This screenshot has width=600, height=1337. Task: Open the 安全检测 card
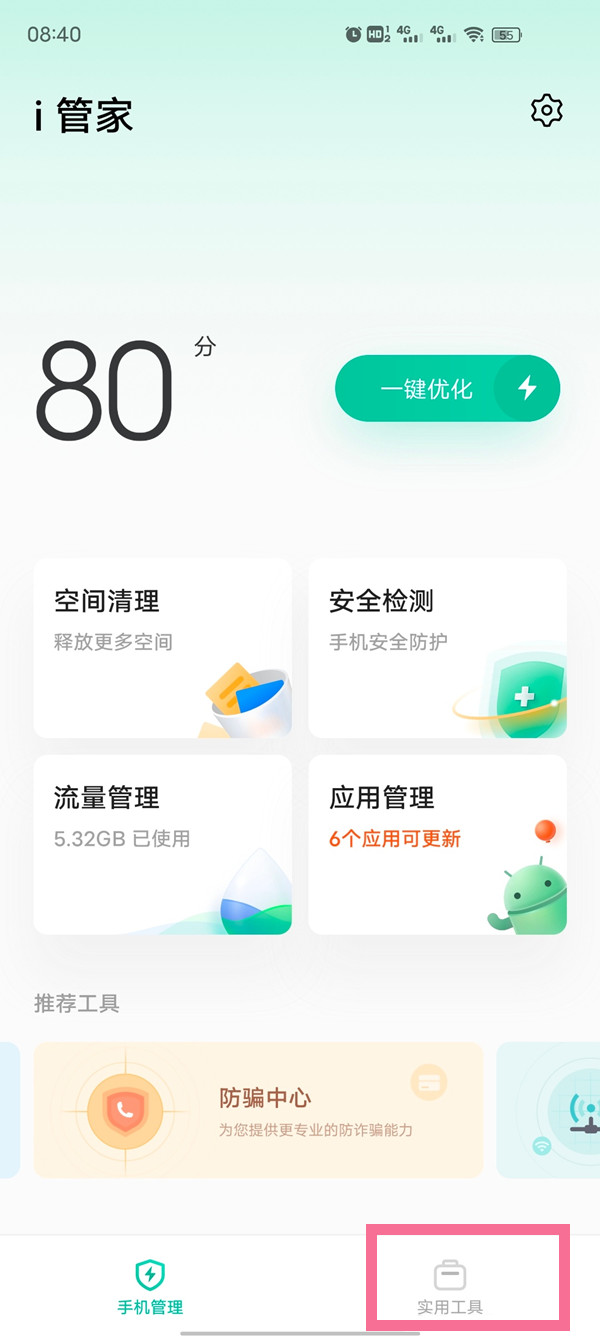coord(437,648)
